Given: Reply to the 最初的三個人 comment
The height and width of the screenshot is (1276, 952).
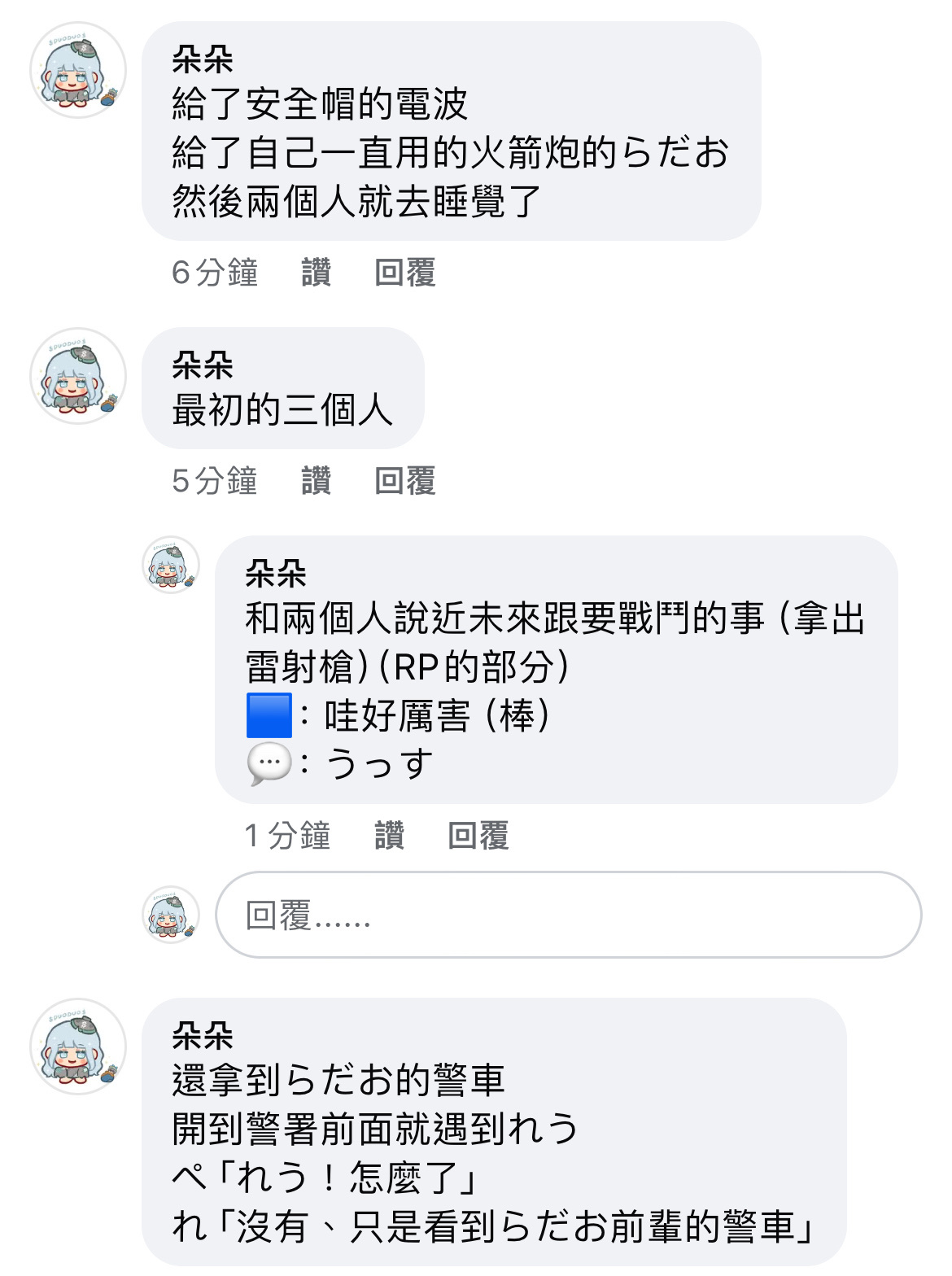Looking at the screenshot, I should [404, 481].
